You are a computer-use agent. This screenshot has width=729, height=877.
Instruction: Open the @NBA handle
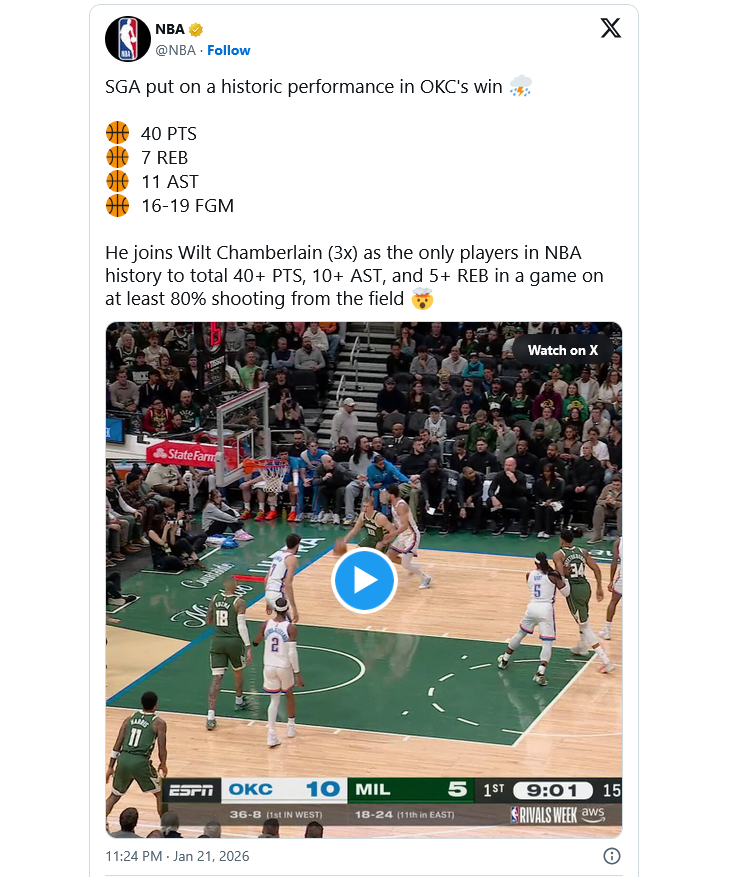pos(175,50)
